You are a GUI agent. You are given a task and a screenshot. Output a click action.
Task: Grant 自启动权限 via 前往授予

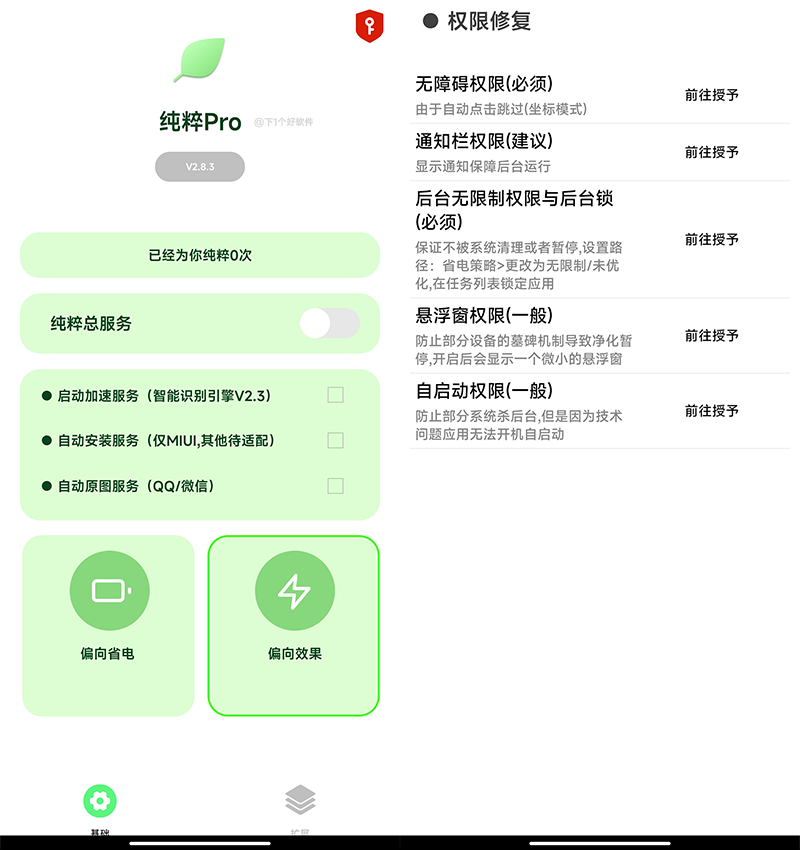coord(712,410)
